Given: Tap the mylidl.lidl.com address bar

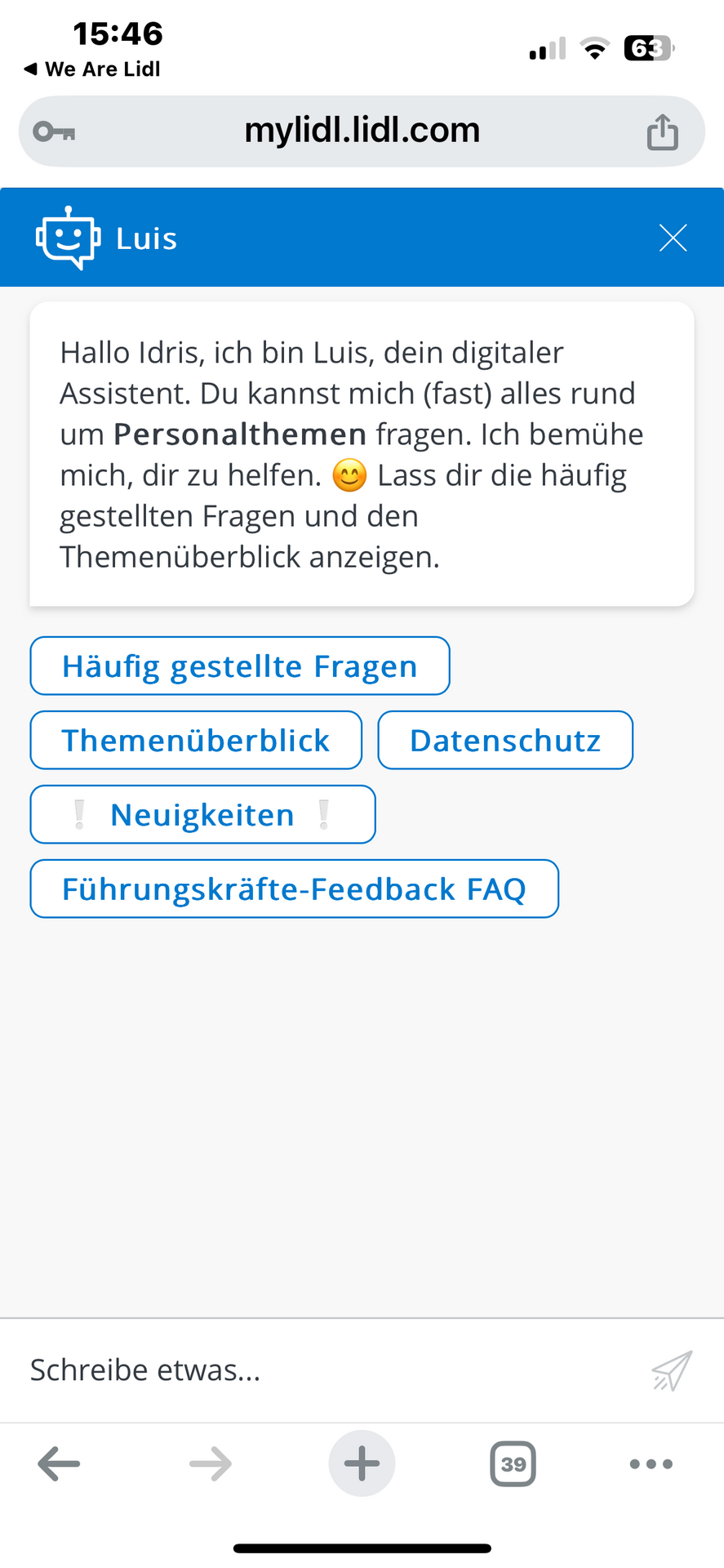Looking at the screenshot, I should click(362, 131).
